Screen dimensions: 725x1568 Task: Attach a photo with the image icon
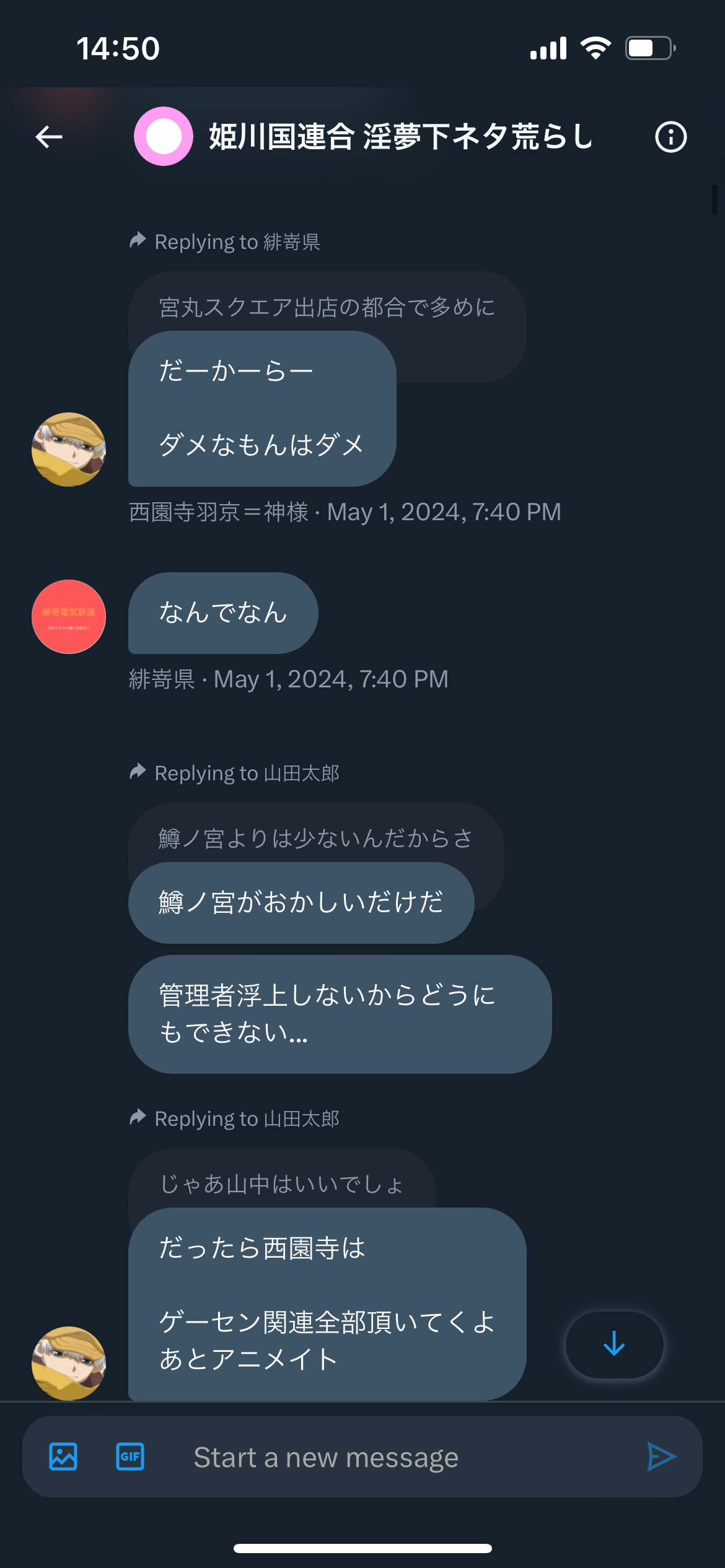(63, 1457)
